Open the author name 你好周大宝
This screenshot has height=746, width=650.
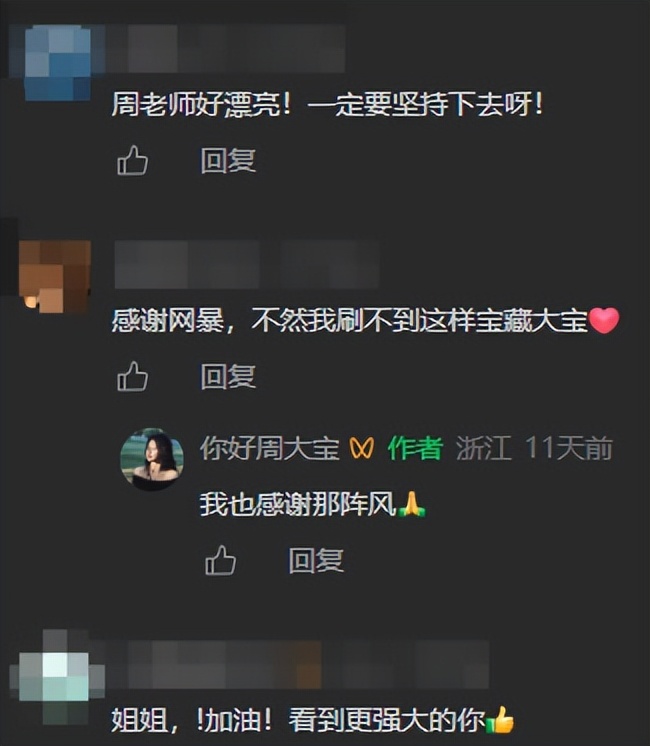[x=270, y=449]
